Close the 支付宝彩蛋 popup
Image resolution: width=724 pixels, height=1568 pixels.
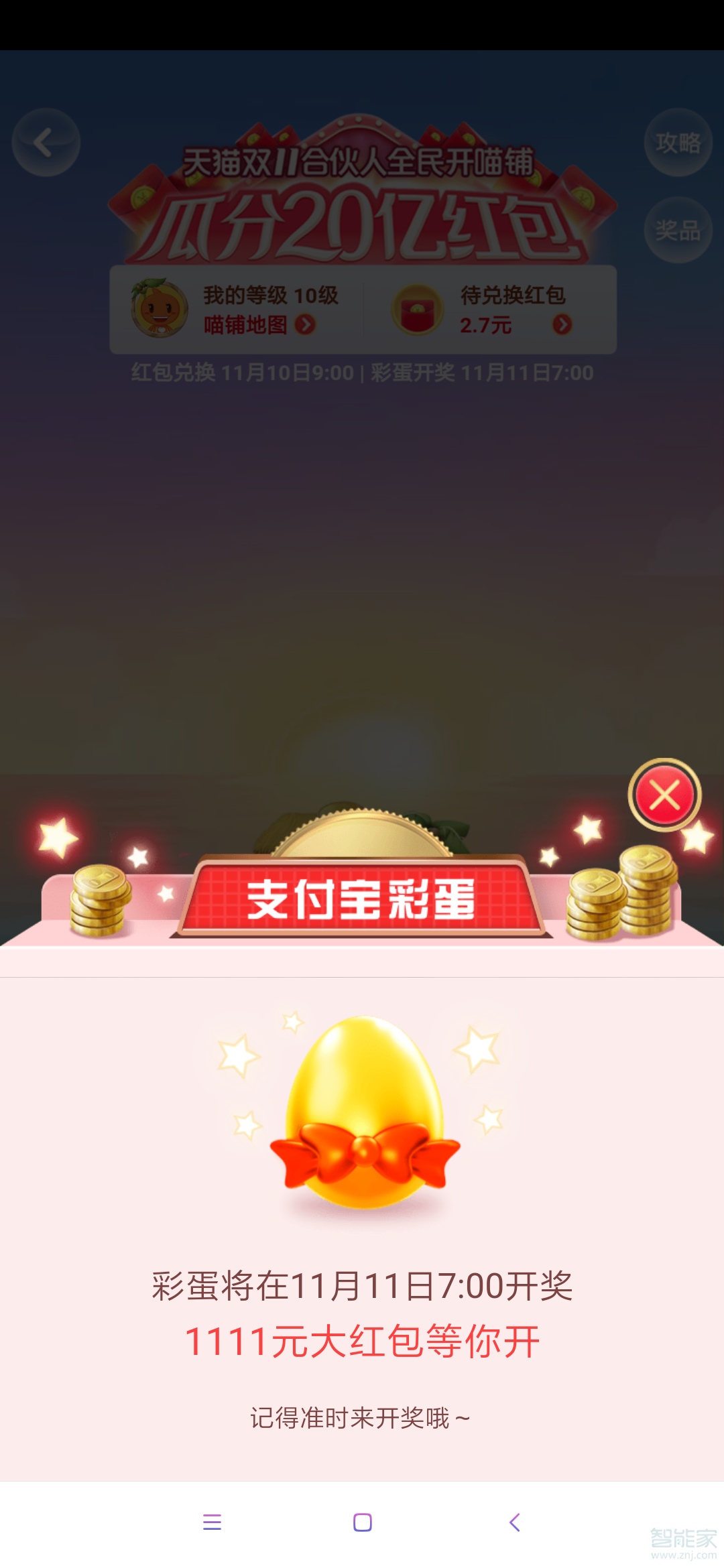(x=664, y=795)
